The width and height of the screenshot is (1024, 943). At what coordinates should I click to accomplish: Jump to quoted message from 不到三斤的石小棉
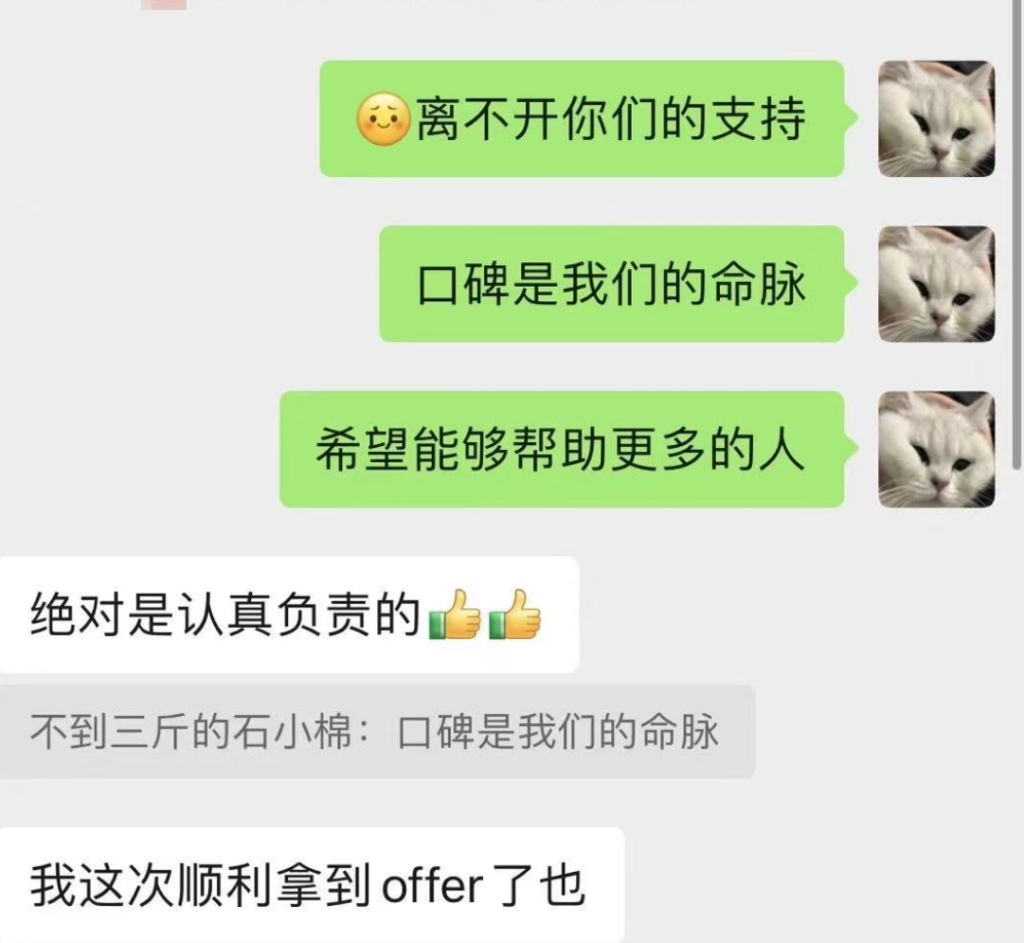tap(376, 732)
